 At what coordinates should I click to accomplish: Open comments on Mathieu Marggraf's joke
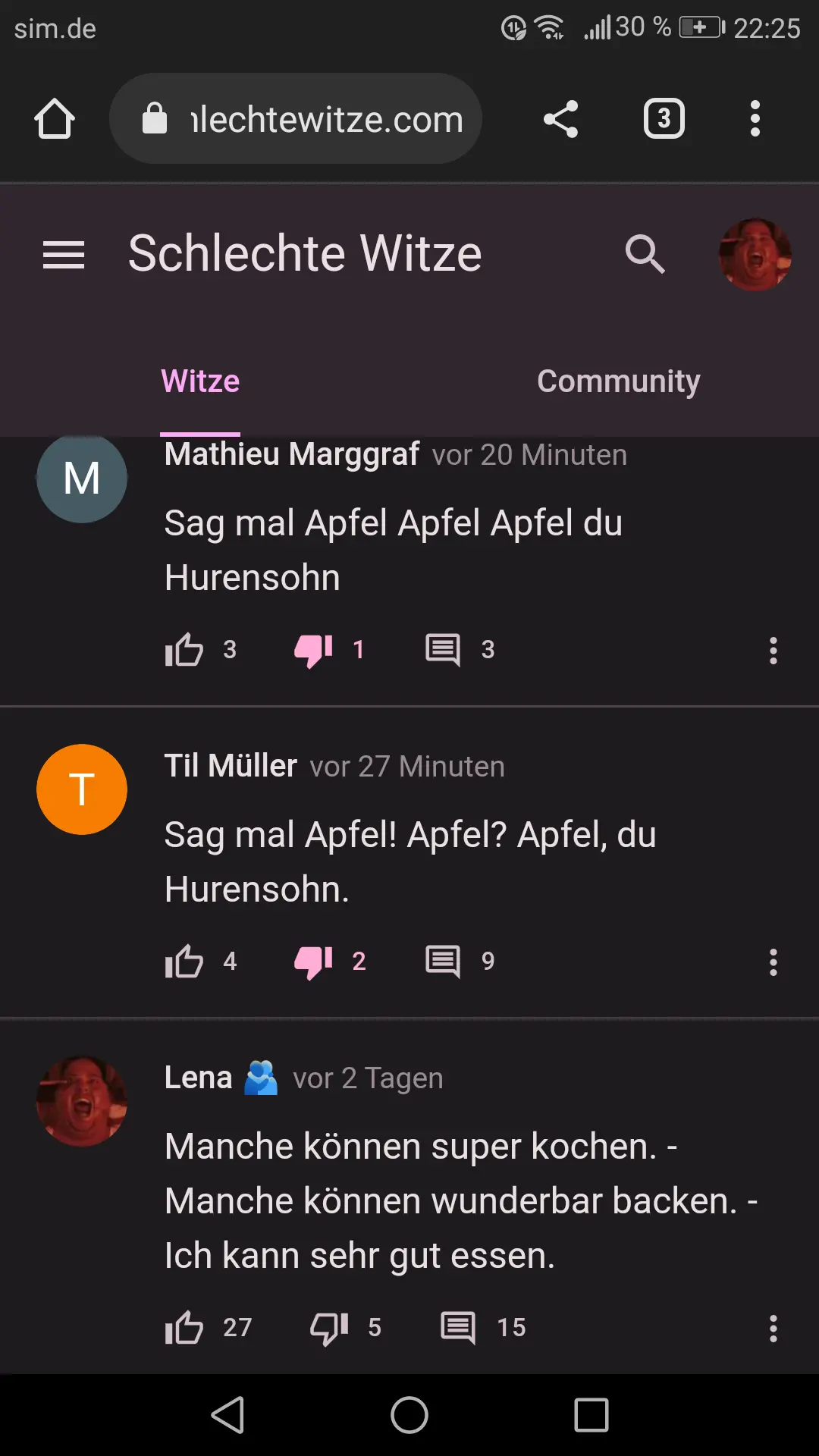pos(444,650)
